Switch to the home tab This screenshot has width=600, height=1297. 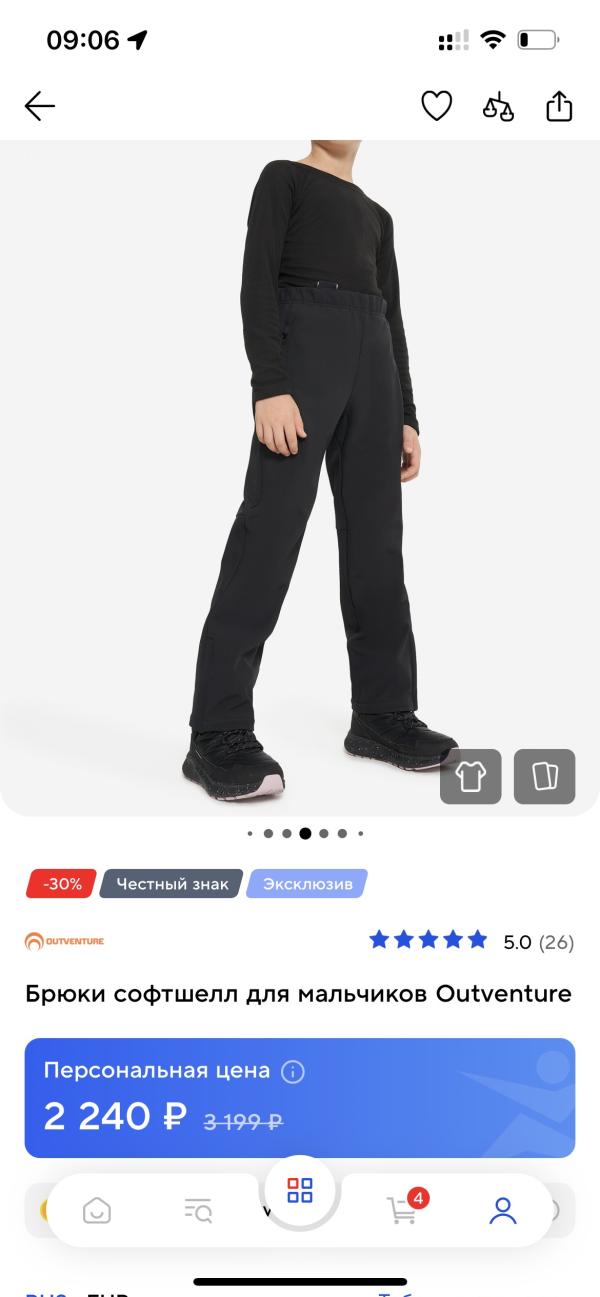coord(97,1211)
